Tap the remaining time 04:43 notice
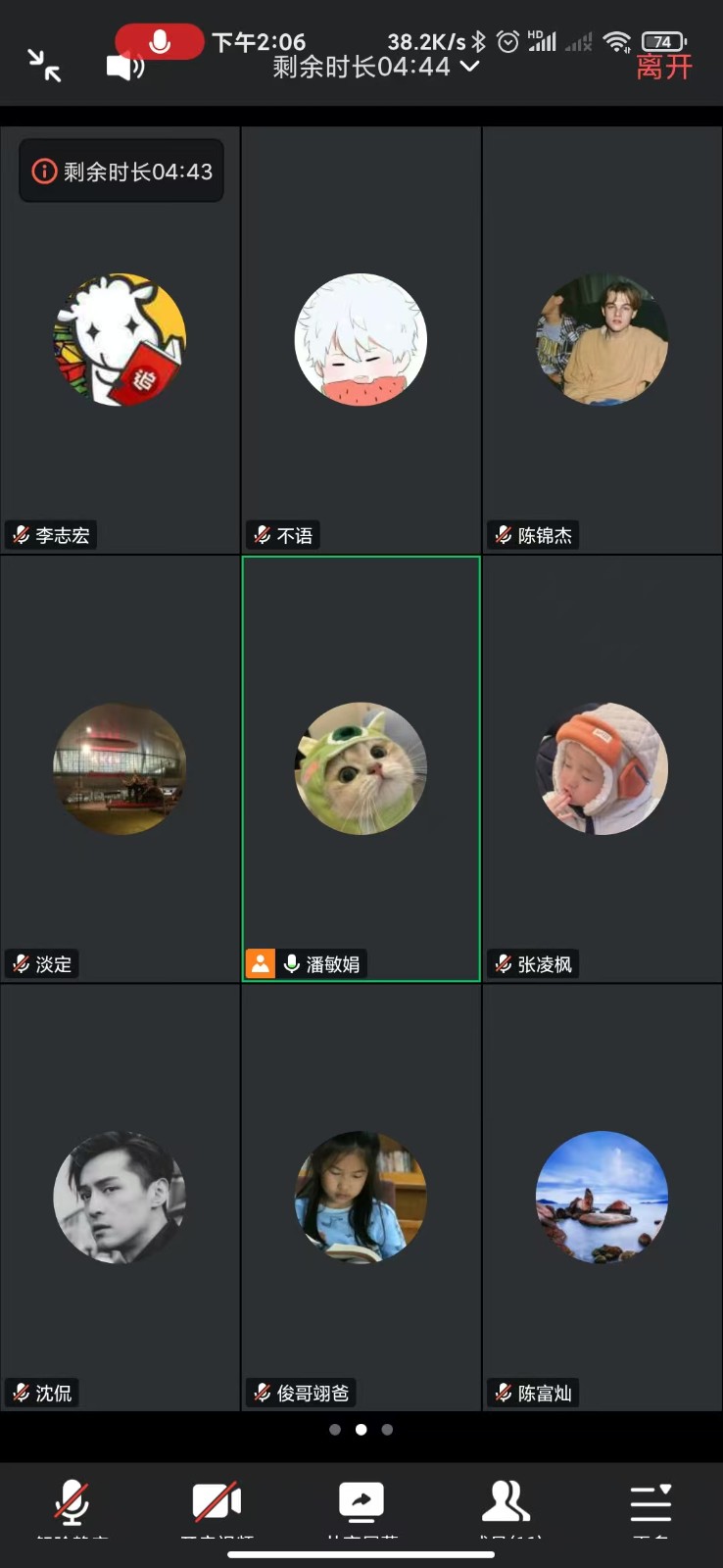This screenshot has width=723, height=1568. [x=122, y=171]
